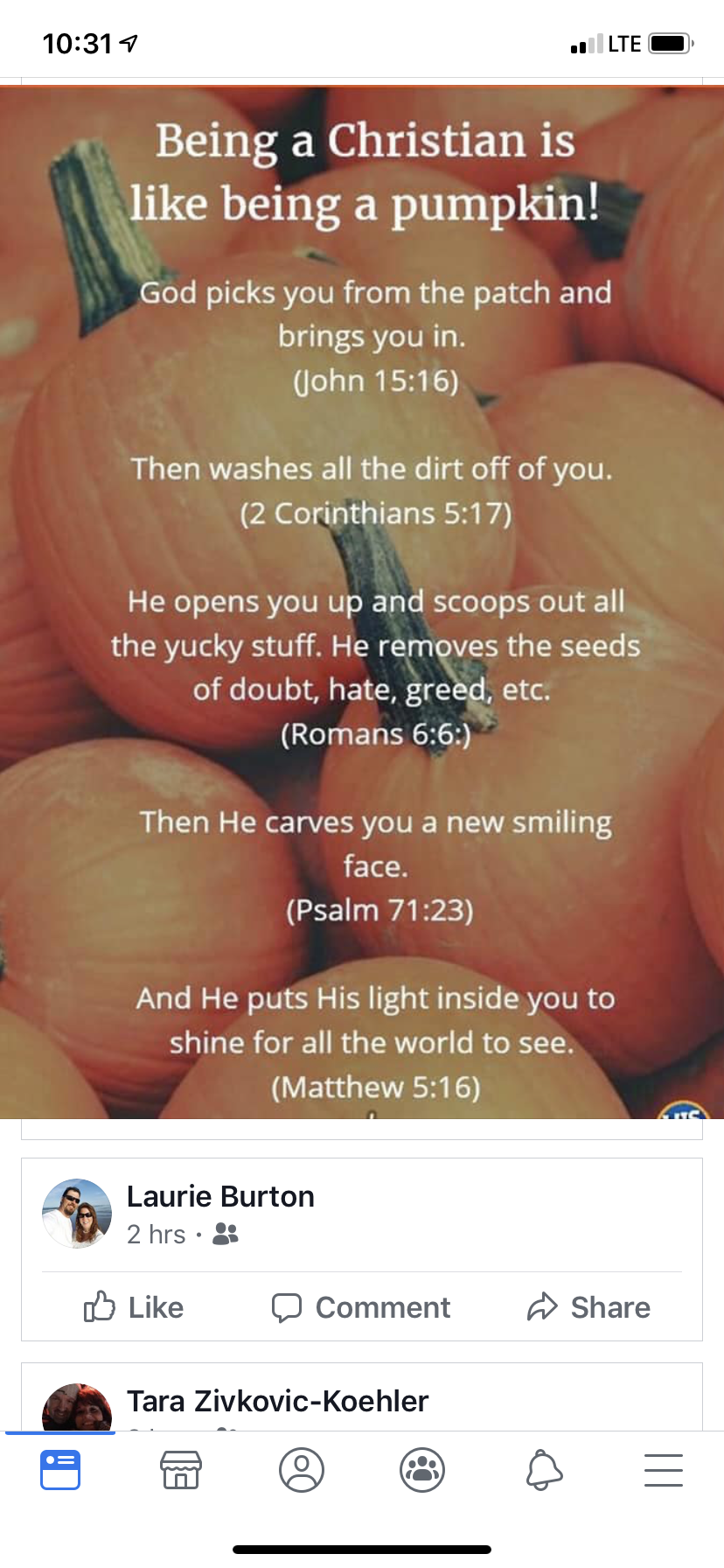This screenshot has height=1568, width=724.
Task: Like Laurie Burton's post
Action: pos(134,1307)
